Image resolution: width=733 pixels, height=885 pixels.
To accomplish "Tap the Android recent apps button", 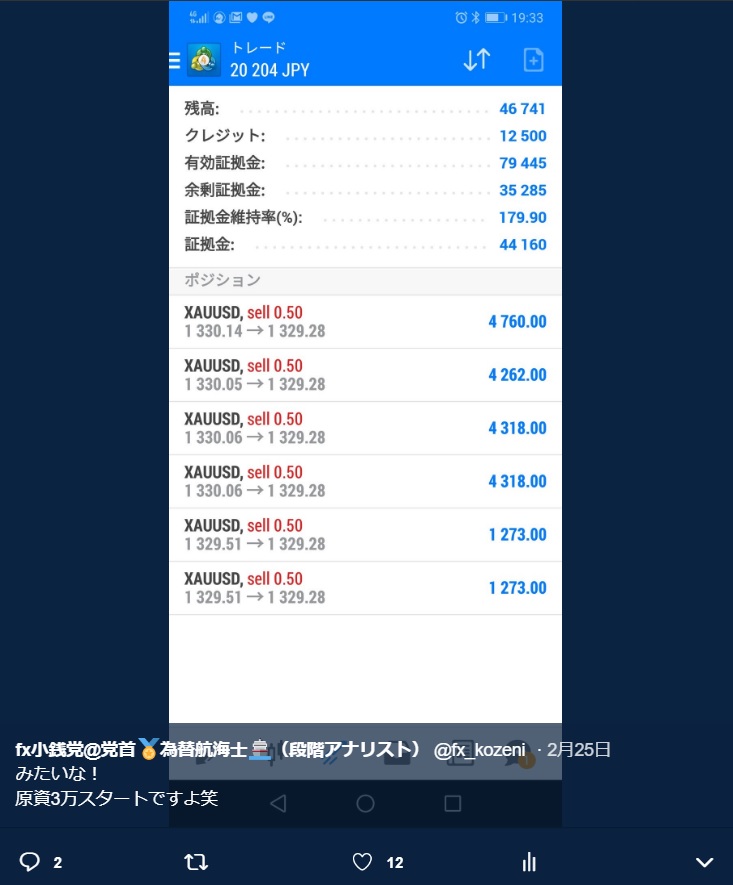I will click(x=452, y=803).
